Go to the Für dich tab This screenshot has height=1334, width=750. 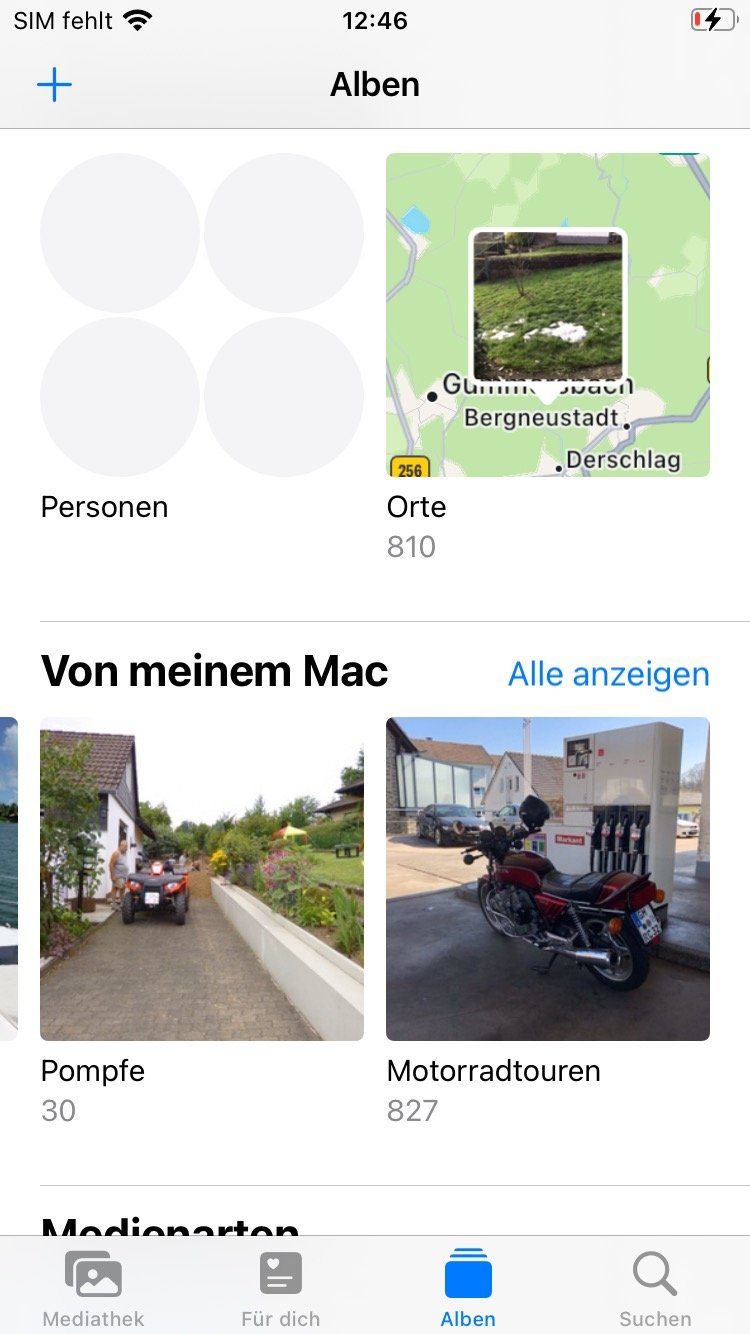click(x=280, y=1288)
